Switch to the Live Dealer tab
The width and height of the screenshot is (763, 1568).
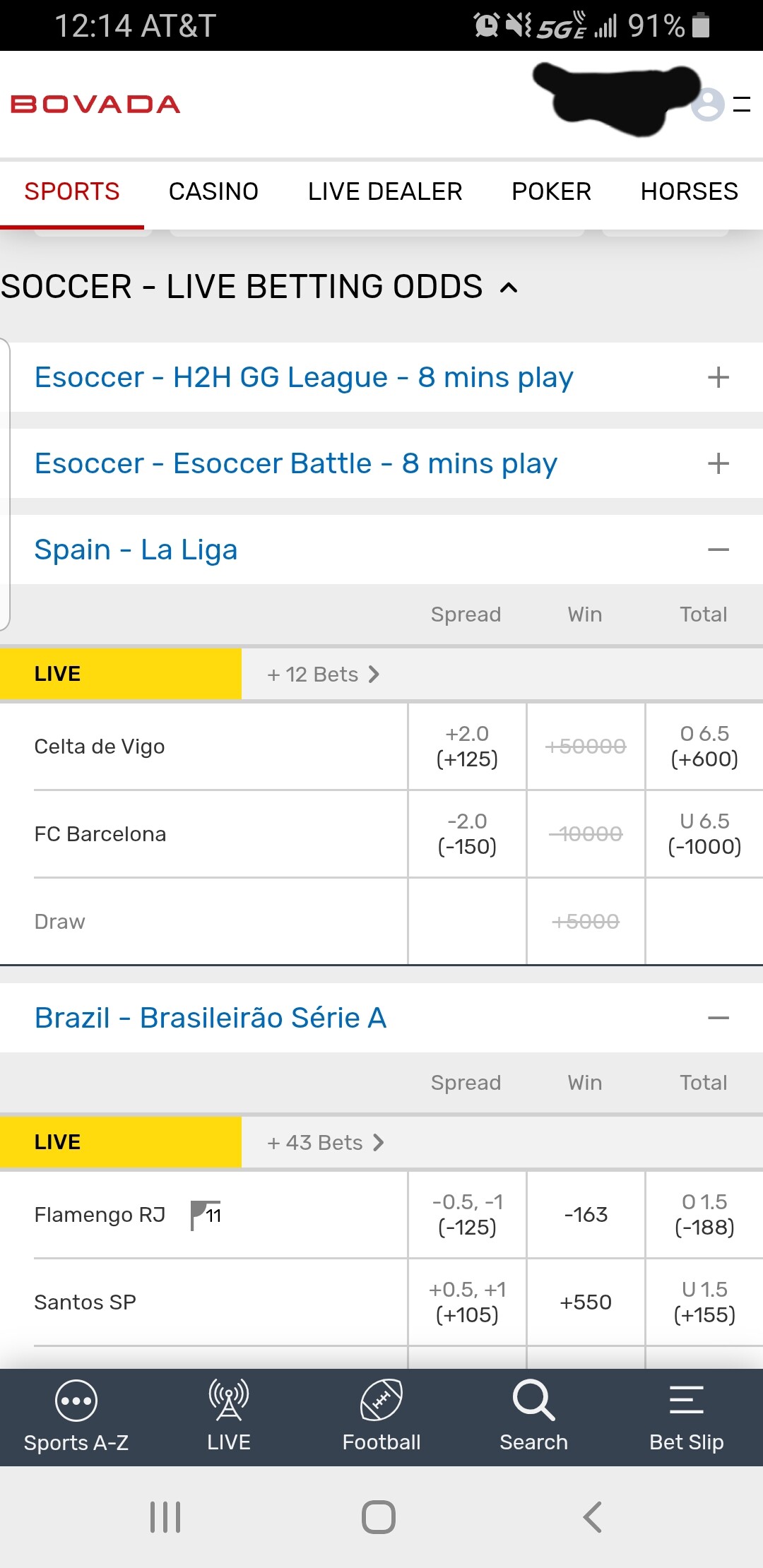385,191
